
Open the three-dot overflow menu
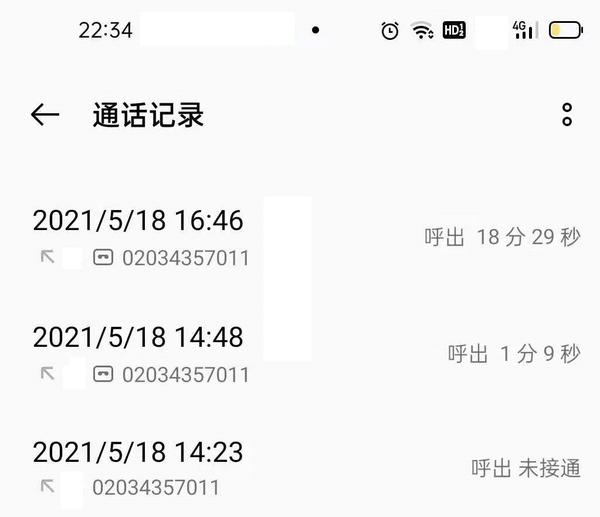(567, 115)
